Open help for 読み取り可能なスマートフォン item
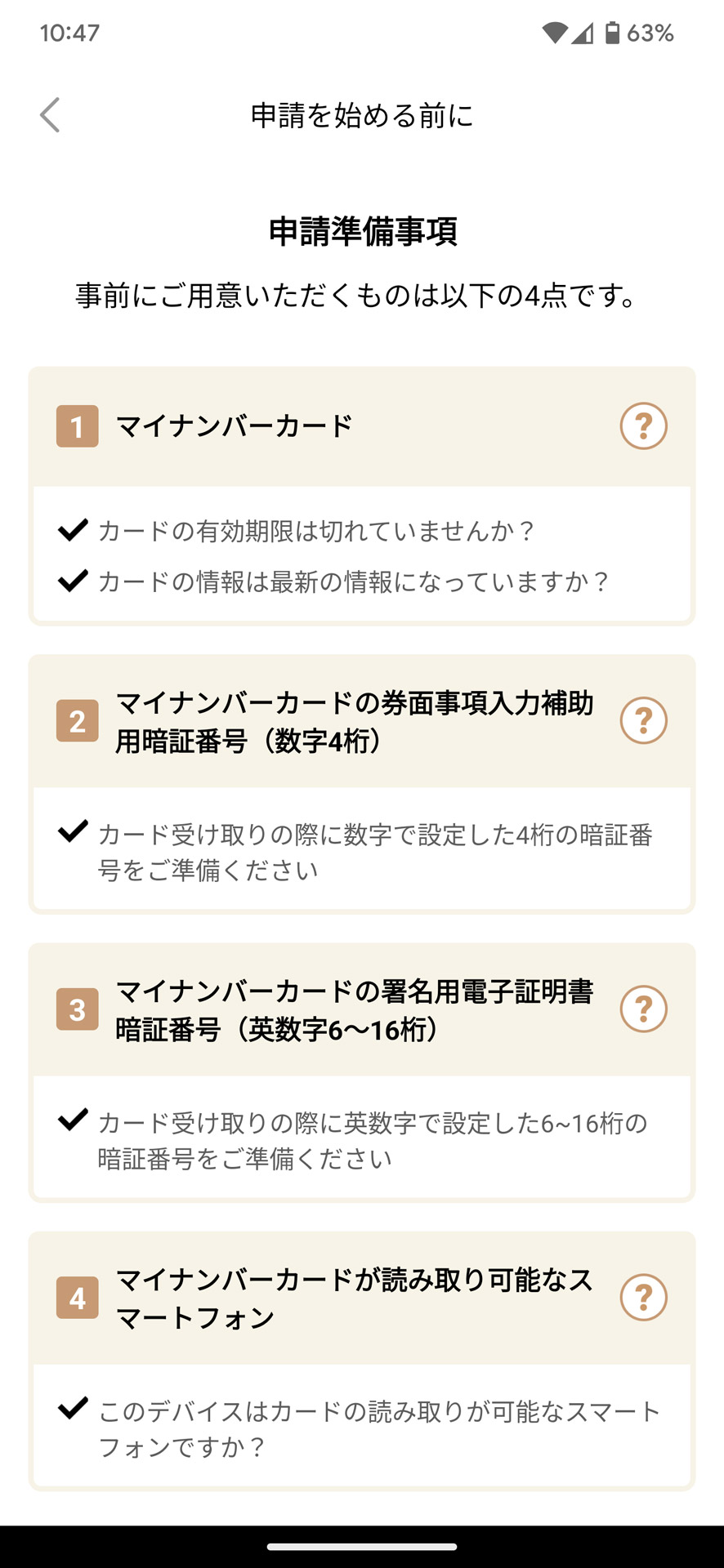Image resolution: width=724 pixels, height=1568 pixels. [645, 1297]
